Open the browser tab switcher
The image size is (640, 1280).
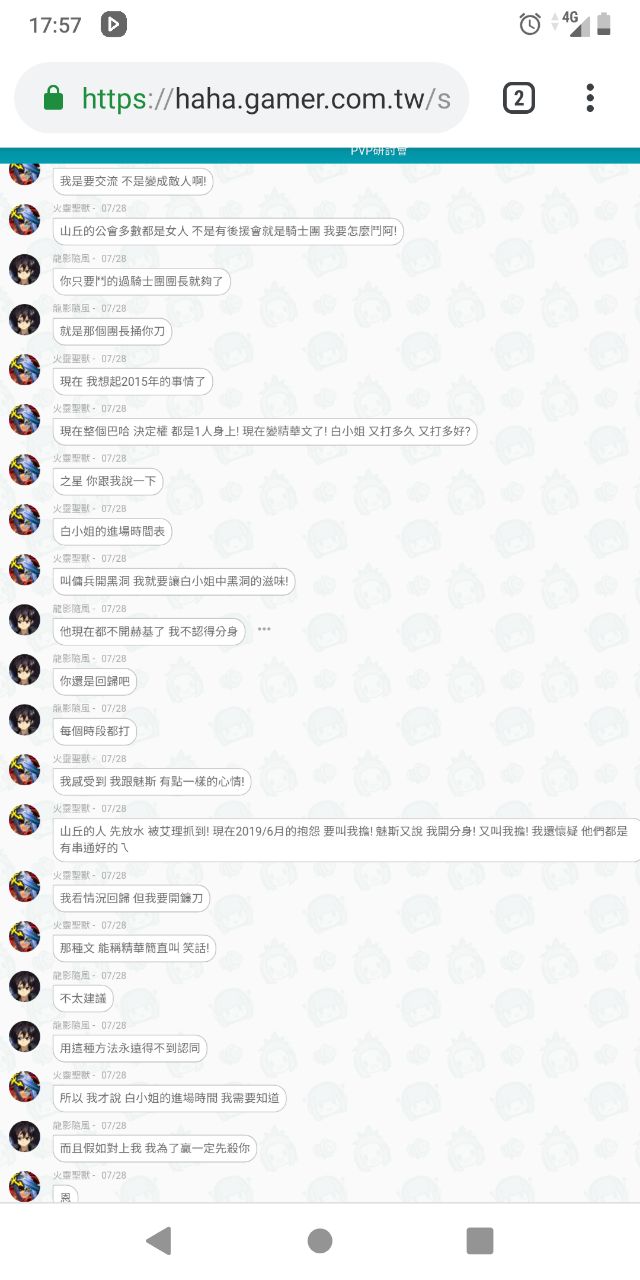pos(518,98)
